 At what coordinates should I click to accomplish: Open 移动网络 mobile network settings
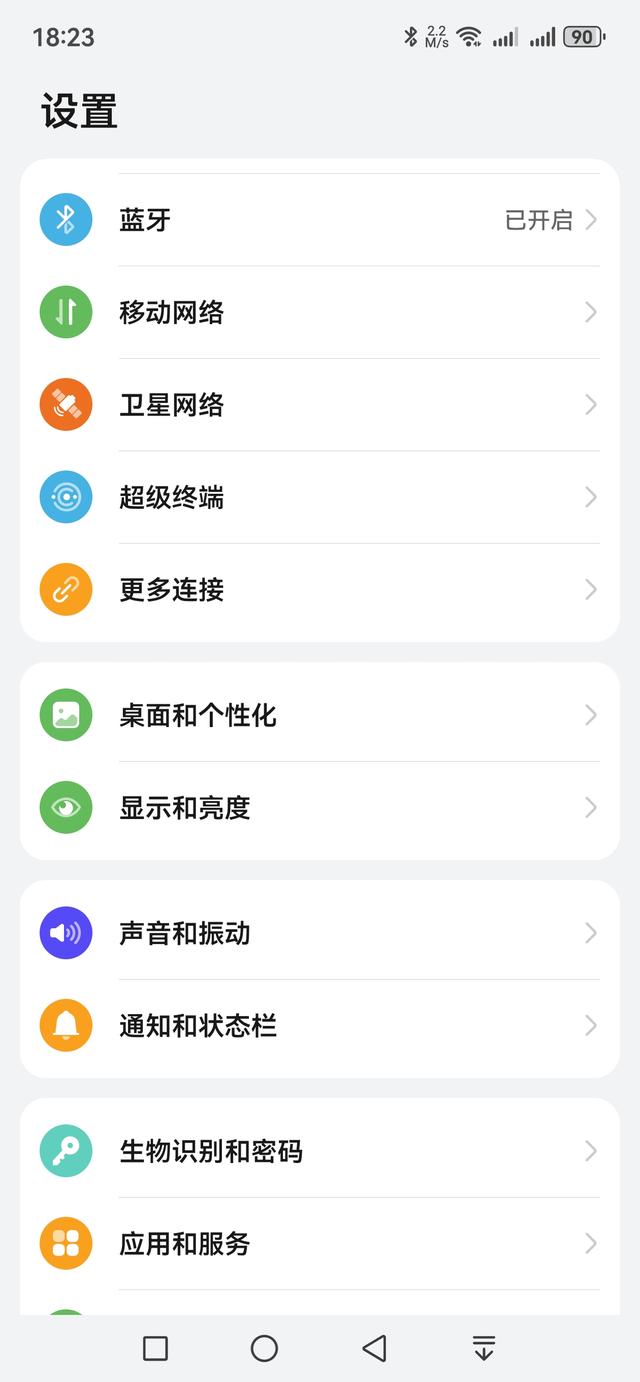point(320,312)
